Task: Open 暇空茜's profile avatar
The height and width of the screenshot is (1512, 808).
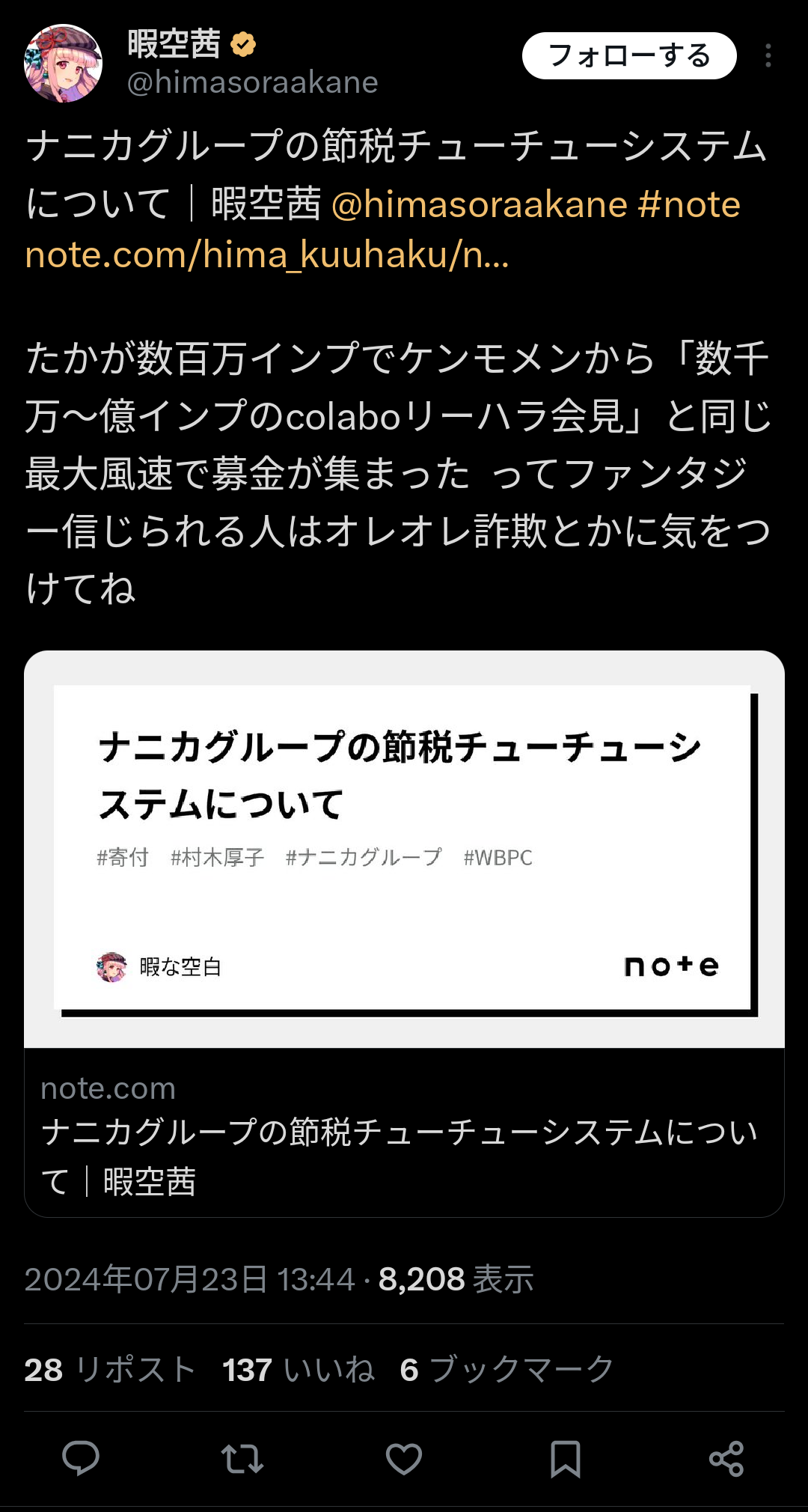Action: 64,64
